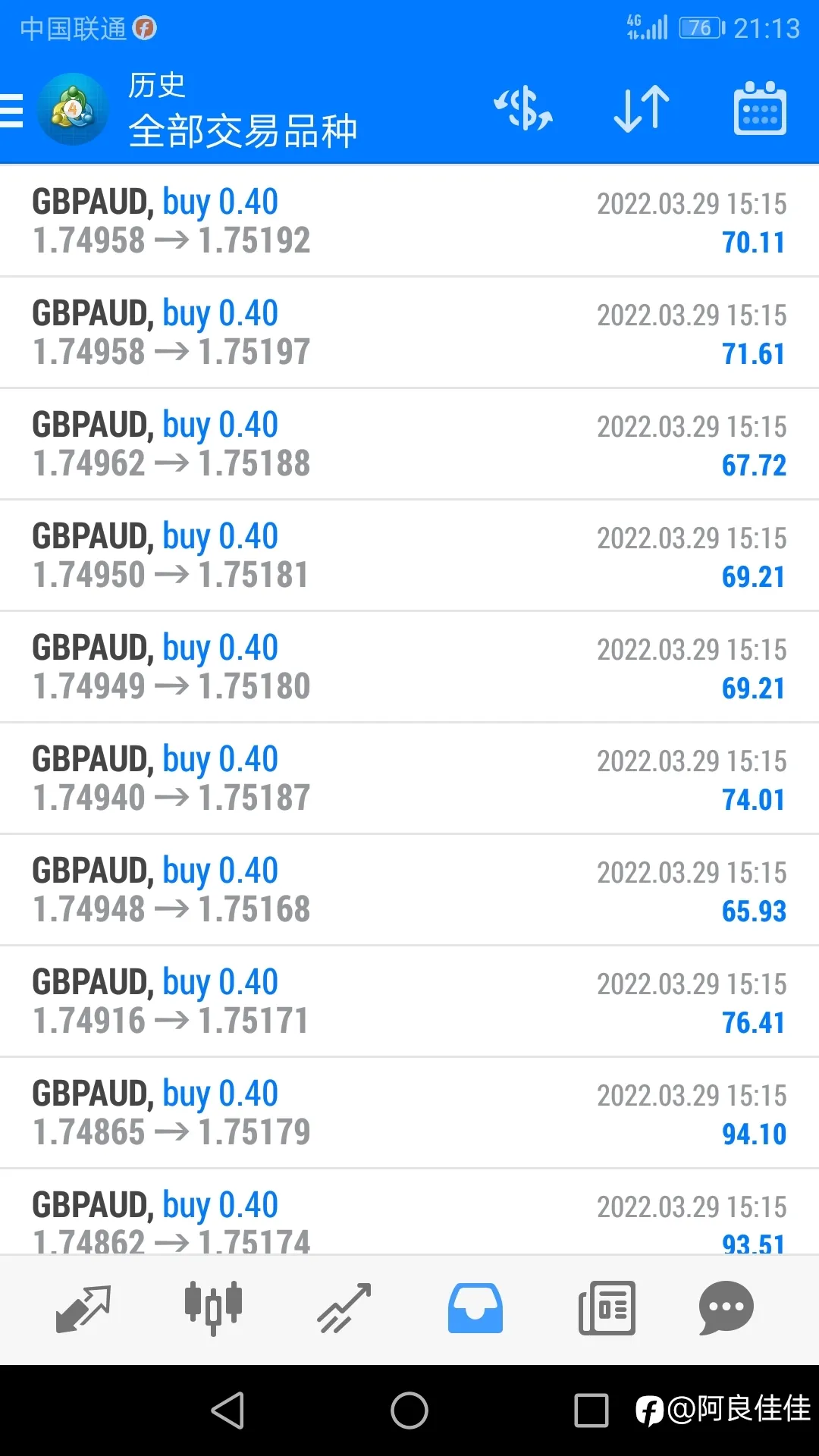The height and width of the screenshot is (1456, 819).
Task: Switch to the candlestick Chart tab
Action: (x=214, y=1308)
